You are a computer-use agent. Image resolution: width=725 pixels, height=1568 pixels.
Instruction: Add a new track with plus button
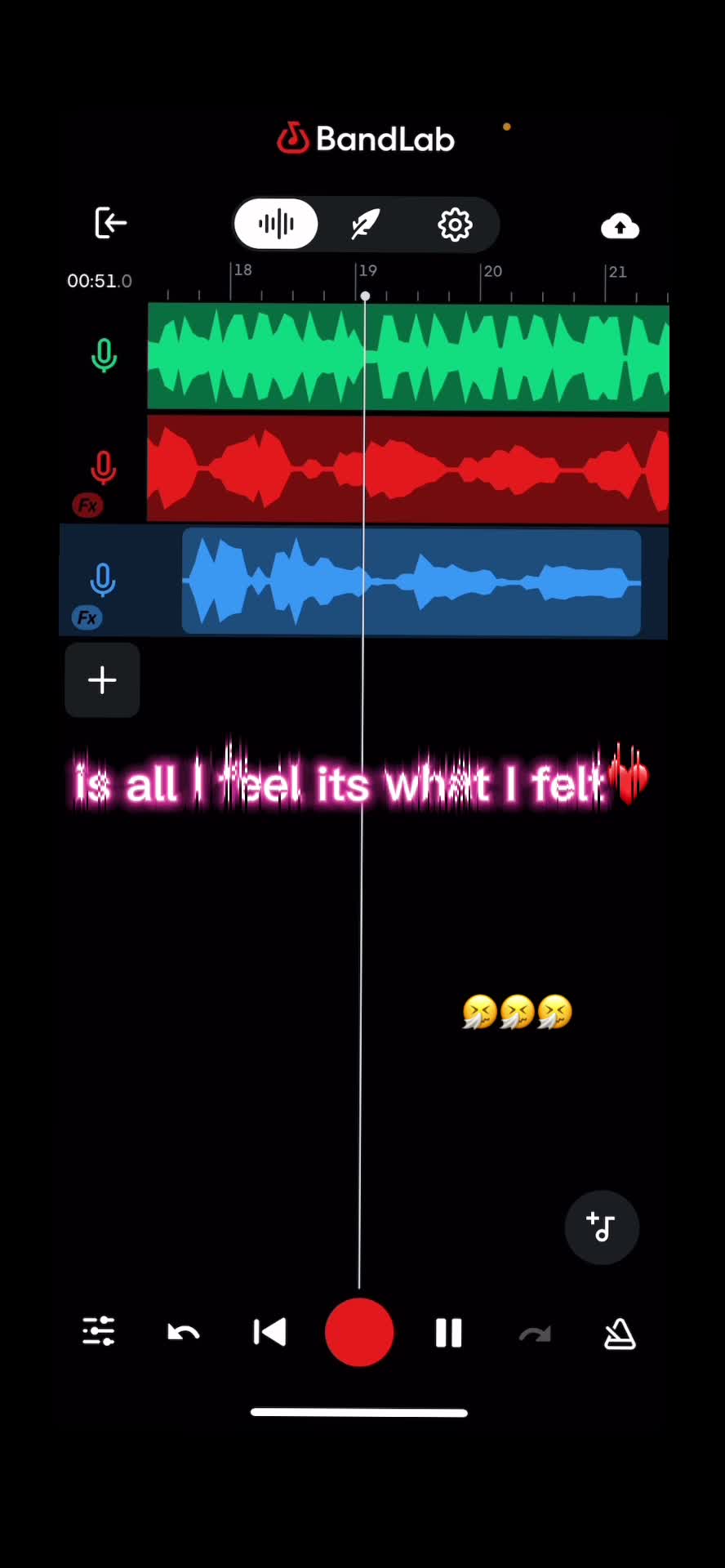102,679
